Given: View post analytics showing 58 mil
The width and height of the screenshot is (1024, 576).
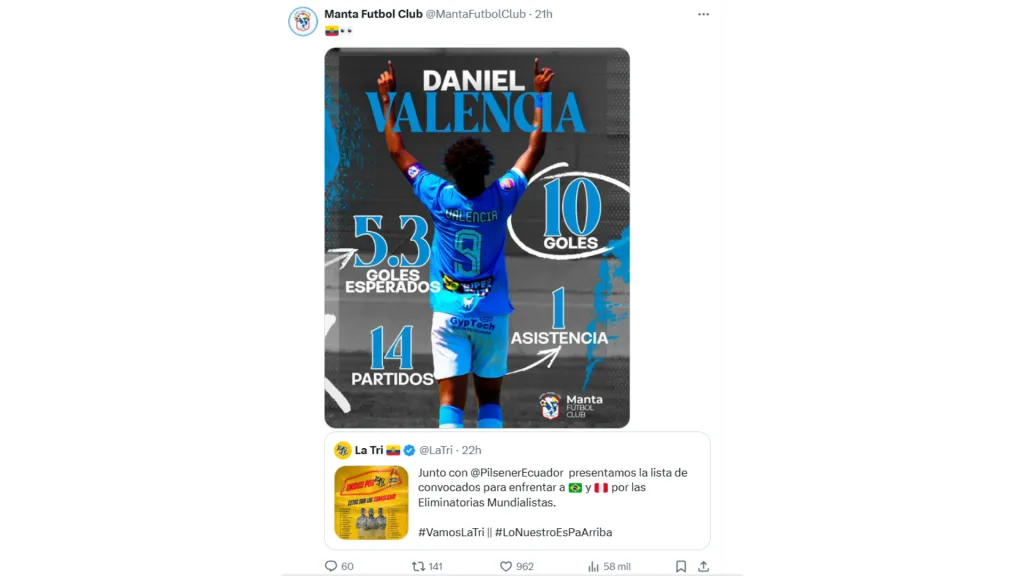Looking at the screenshot, I should (x=594, y=566).
